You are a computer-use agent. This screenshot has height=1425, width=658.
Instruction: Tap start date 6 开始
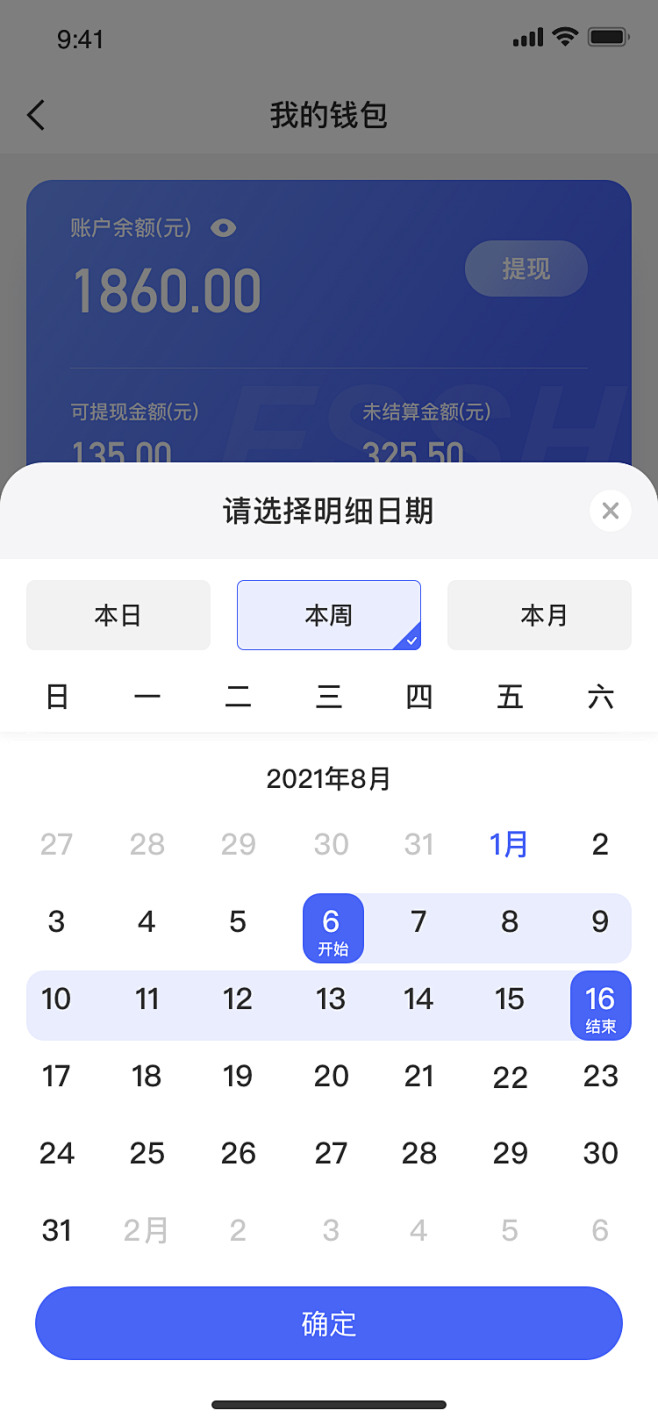[332, 928]
